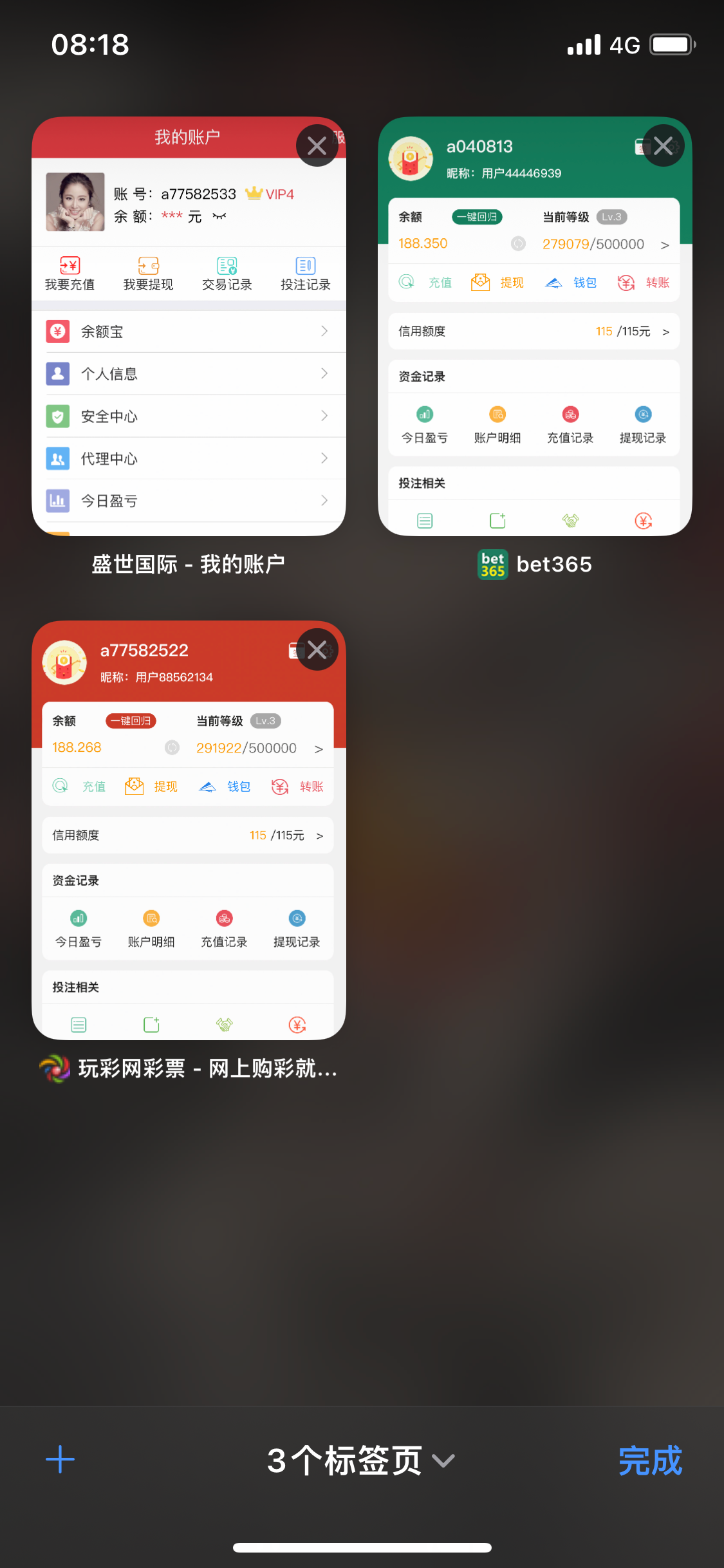The image size is (724, 1568).
Task: Tap 完成 to finish tab overview
Action: [650, 1461]
